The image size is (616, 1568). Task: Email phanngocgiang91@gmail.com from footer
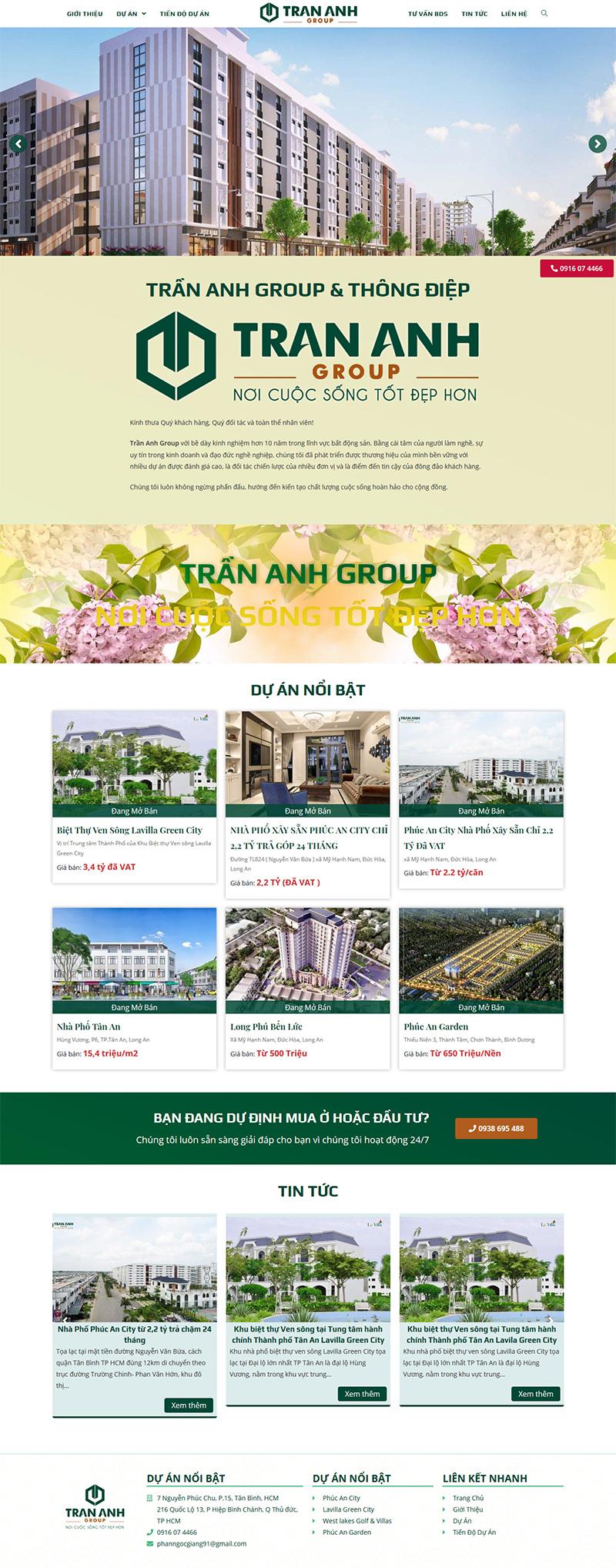point(201,1543)
